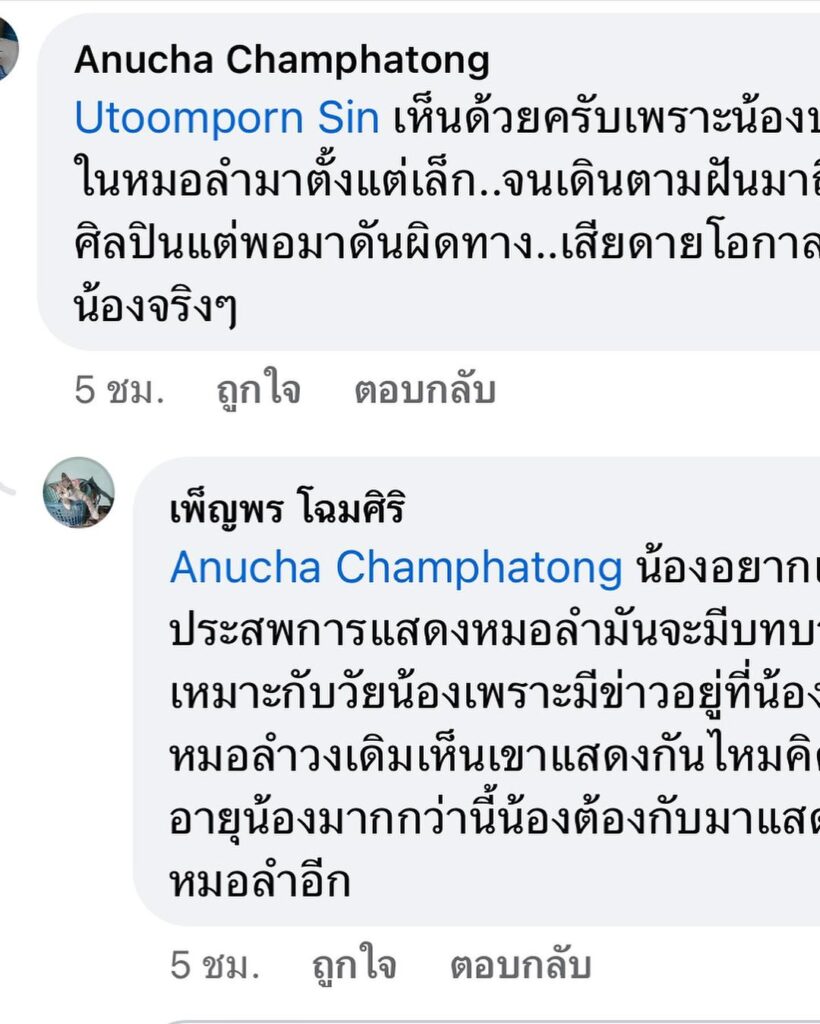View เพ็ญพร โฉมศิริ's cat profile picture
Image resolution: width=820 pixels, height=1024 pixels.
[x=78, y=493]
